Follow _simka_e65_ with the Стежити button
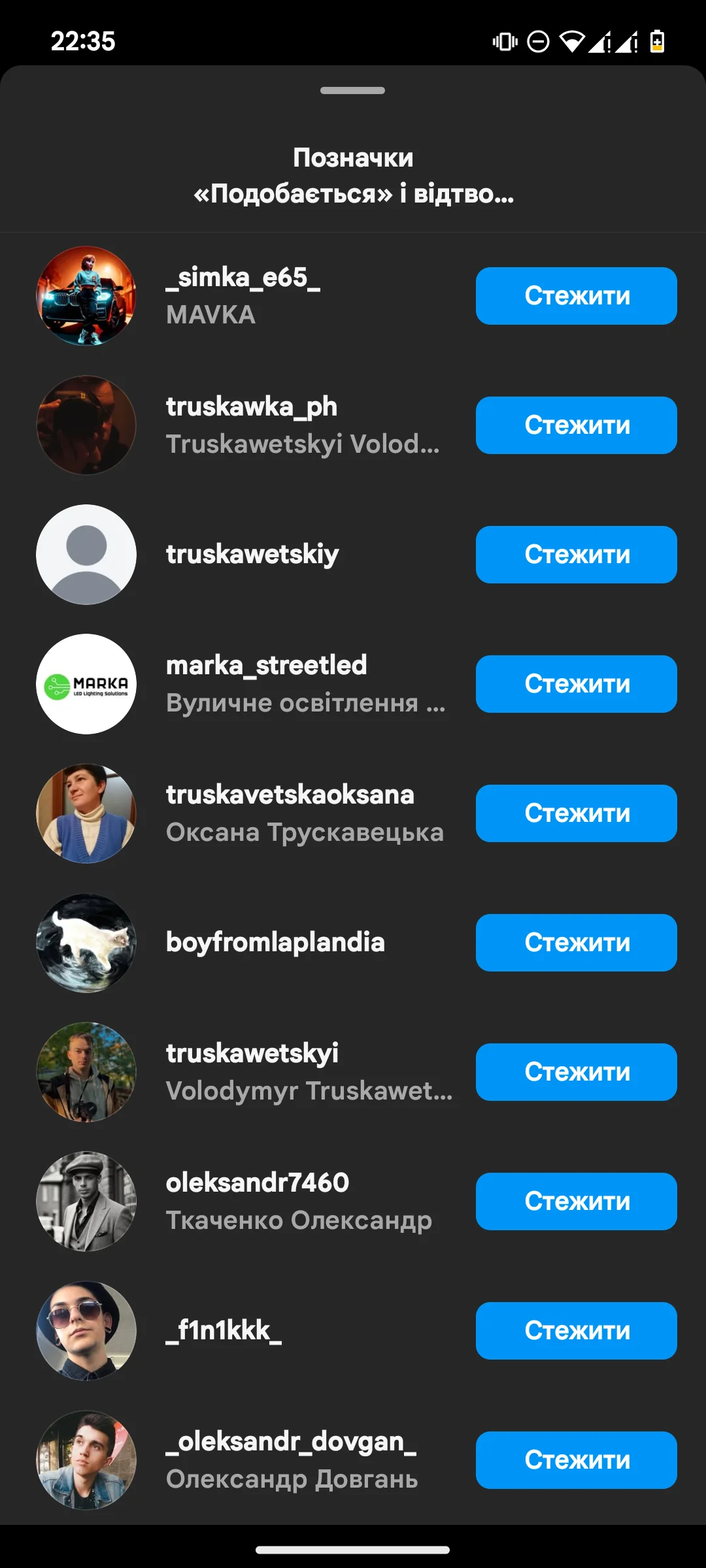The image size is (706, 1568). tap(576, 296)
